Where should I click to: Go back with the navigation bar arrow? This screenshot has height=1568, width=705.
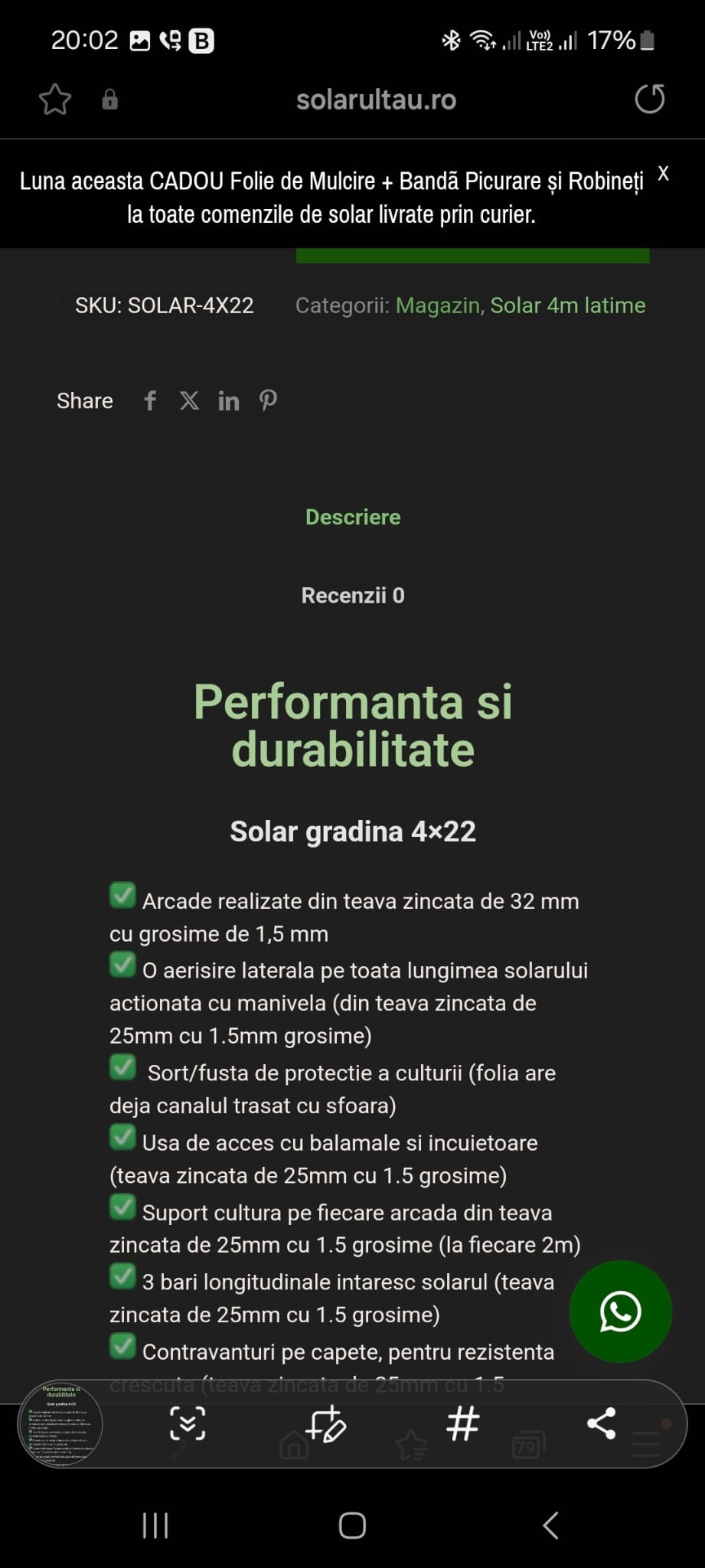click(550, 1525)
